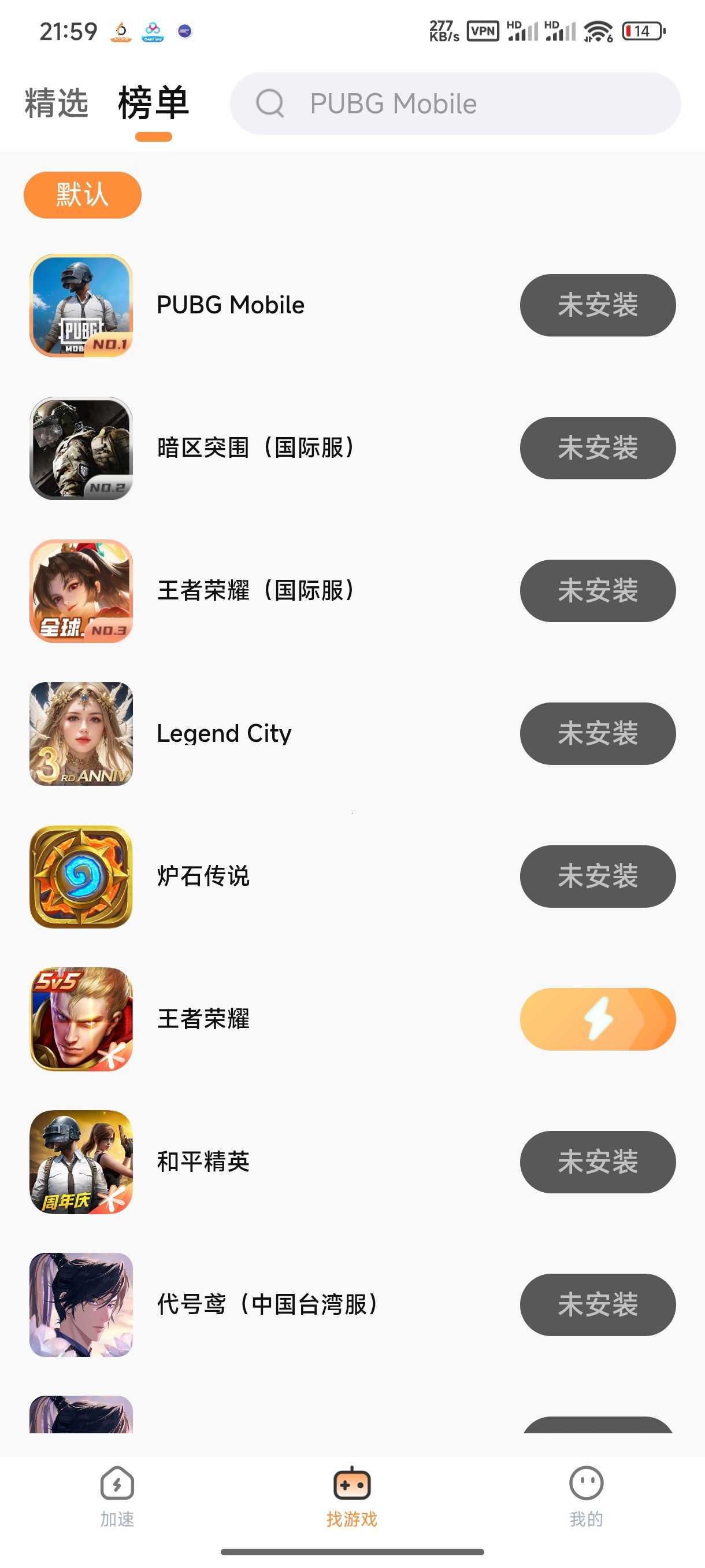
Task: Tap 未安装 next to 暗区突围（国际服）
Action: (x=598, y=448)
